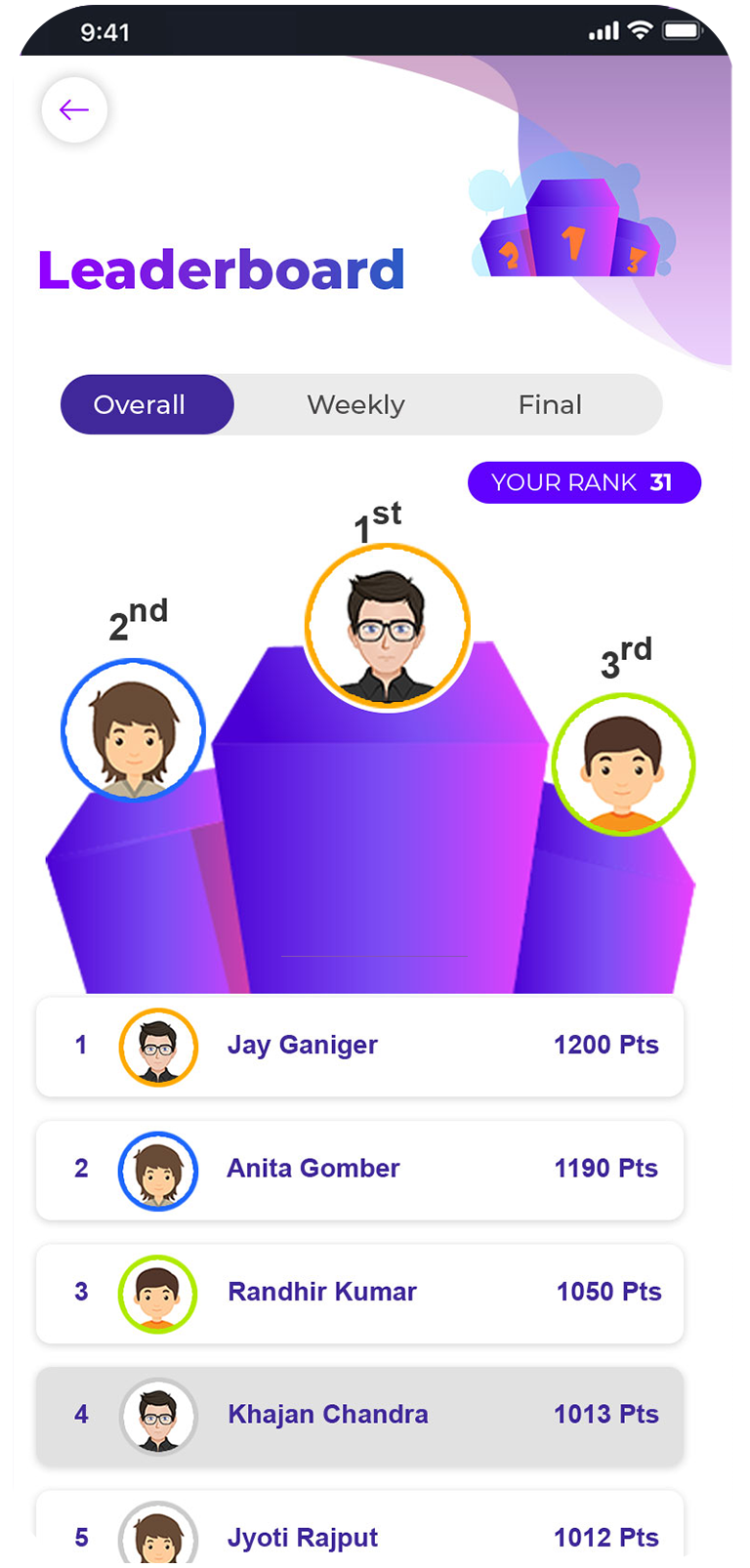Screen dimensions: 750x1568
Task: Switch to the Final tab
Action: (550, 404)
